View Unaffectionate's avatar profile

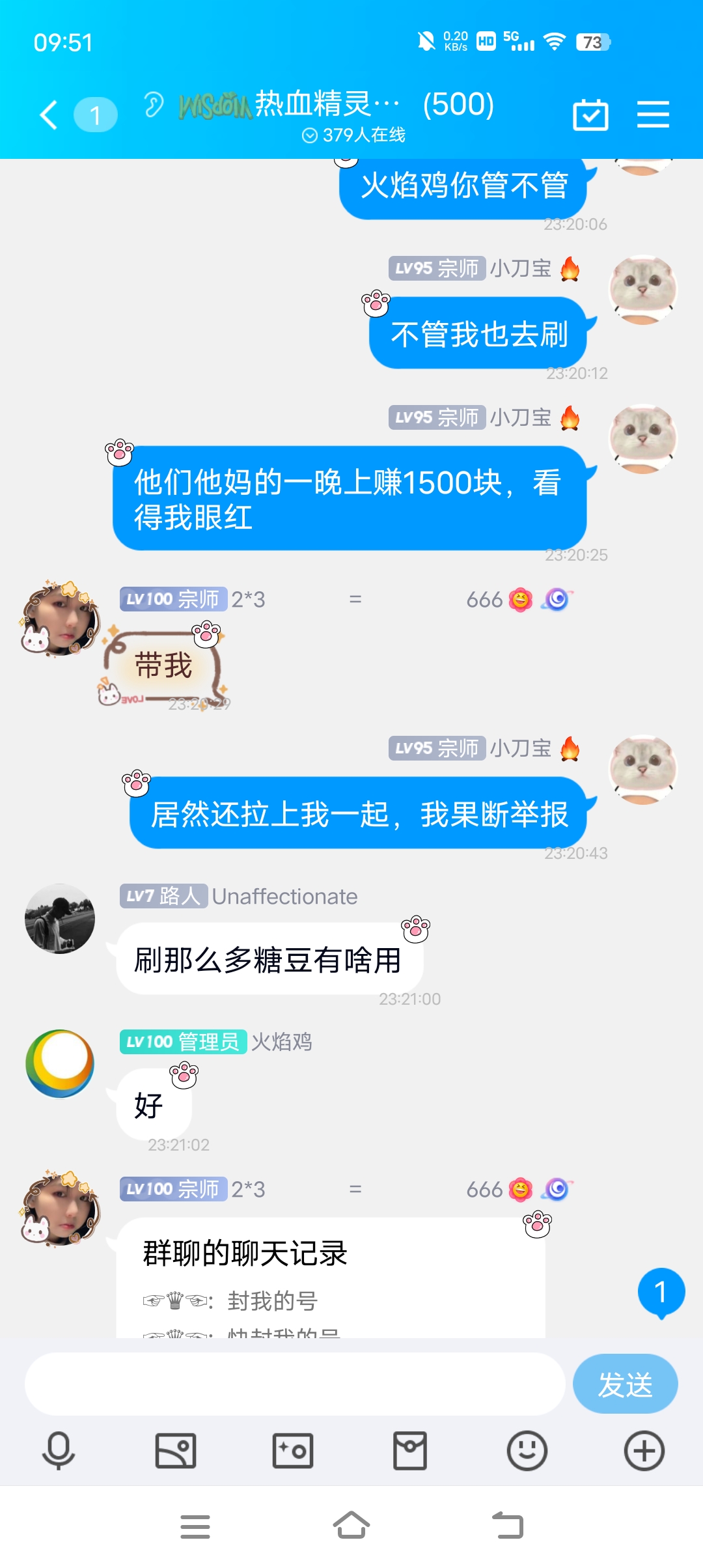pos(60,919)
